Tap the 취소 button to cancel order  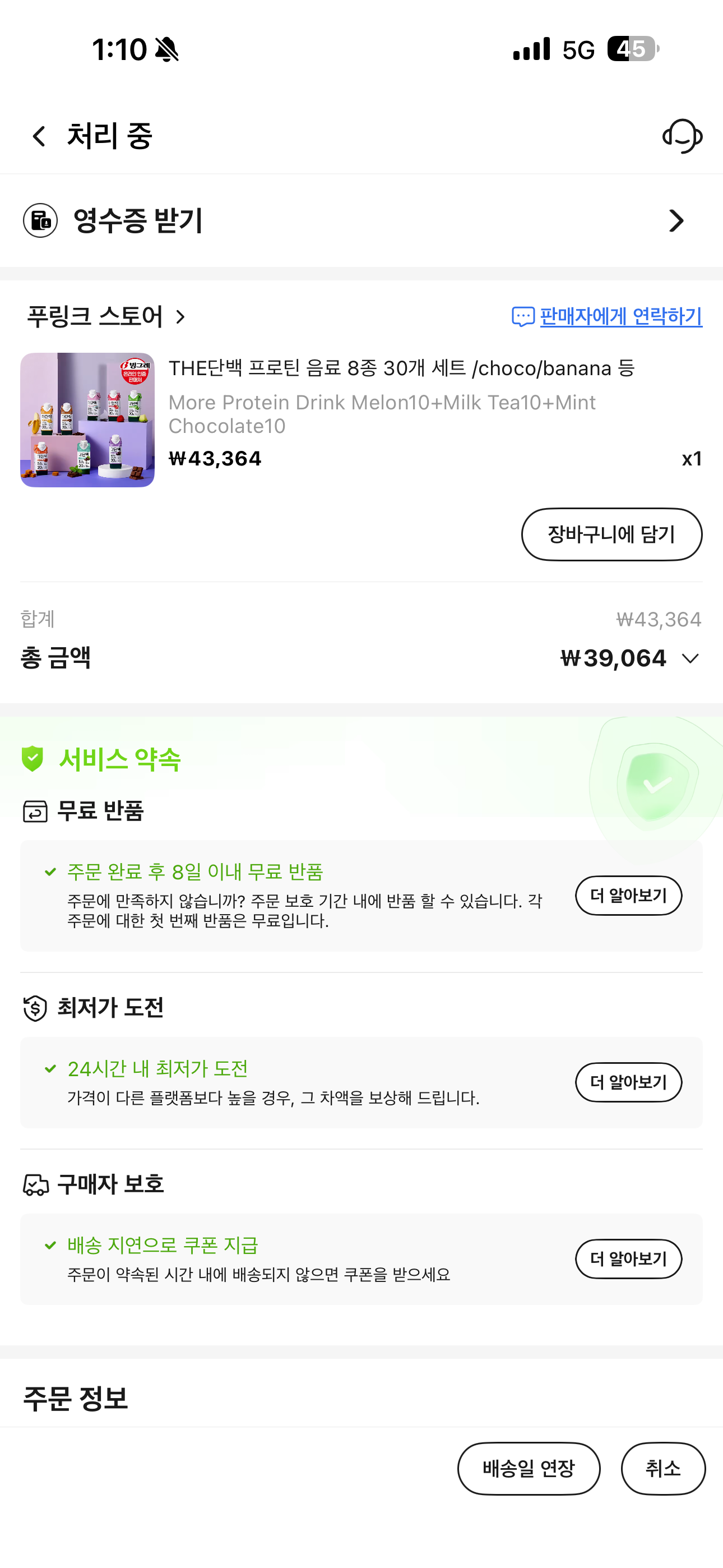tap(664, 1469)
